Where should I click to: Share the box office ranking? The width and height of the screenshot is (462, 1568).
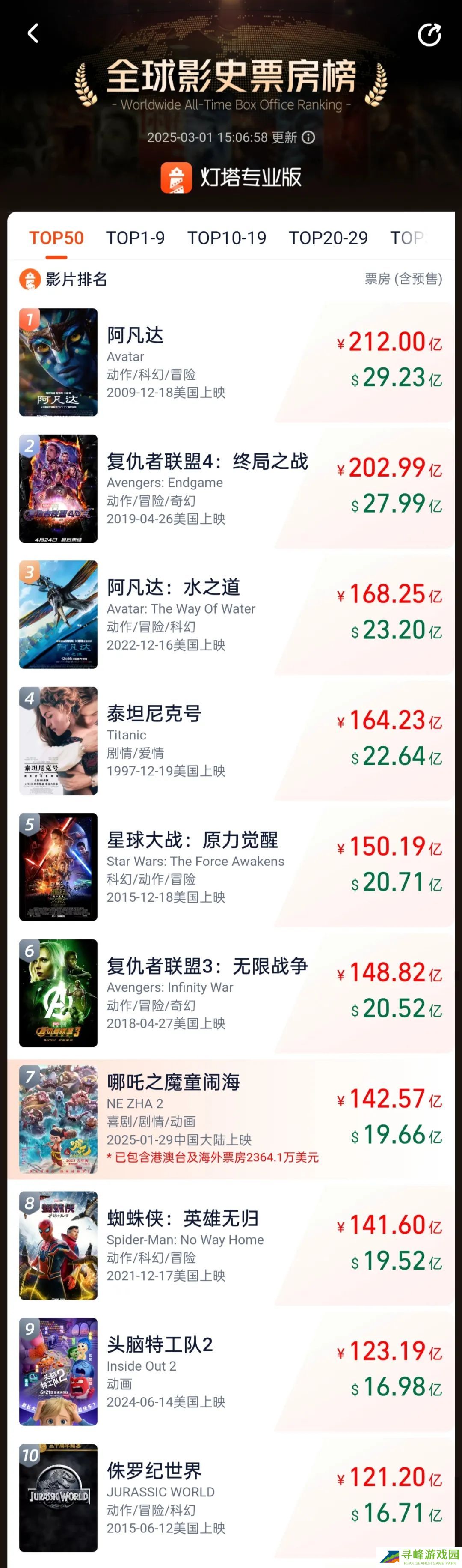click(x=429, y=35)
